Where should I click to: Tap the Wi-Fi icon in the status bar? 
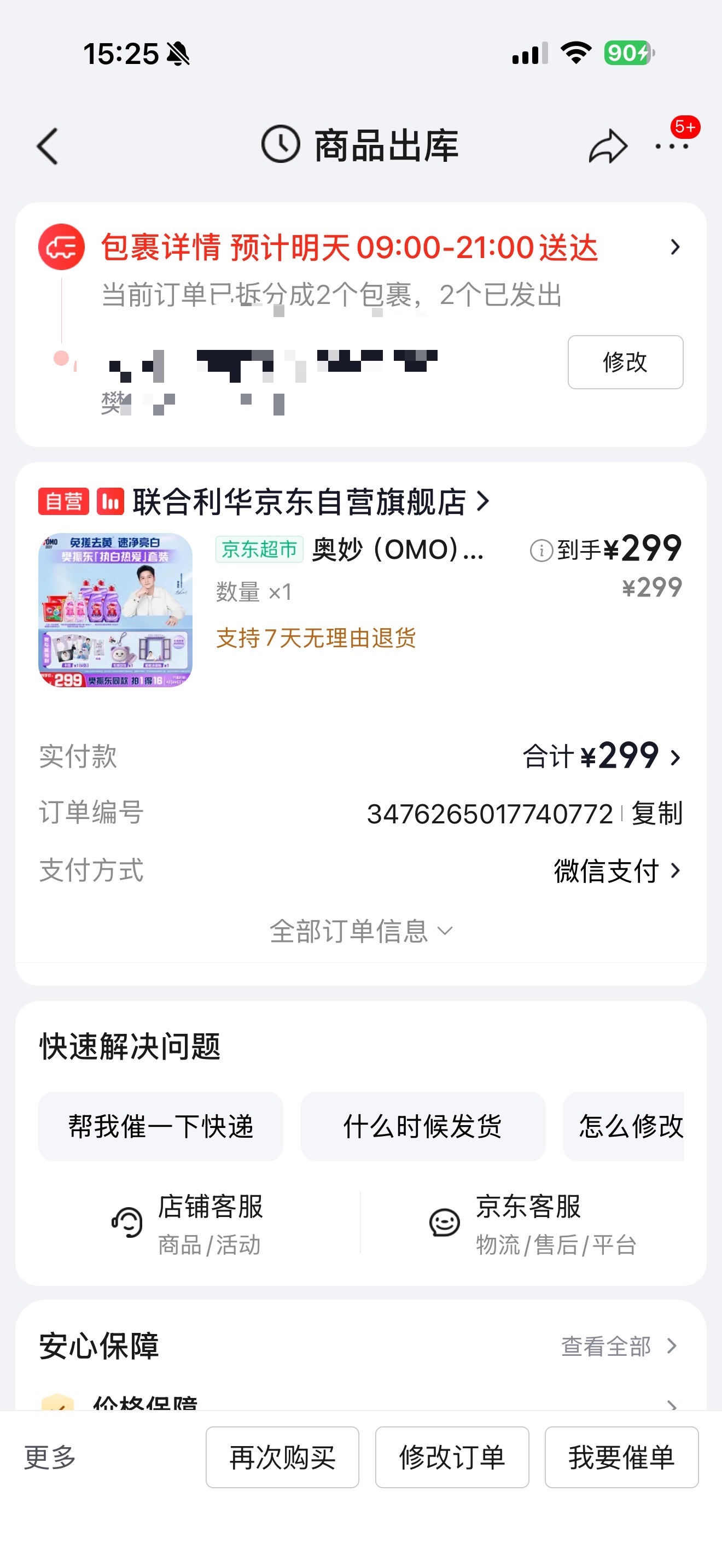pyautogui.click(x=575, y=54)
